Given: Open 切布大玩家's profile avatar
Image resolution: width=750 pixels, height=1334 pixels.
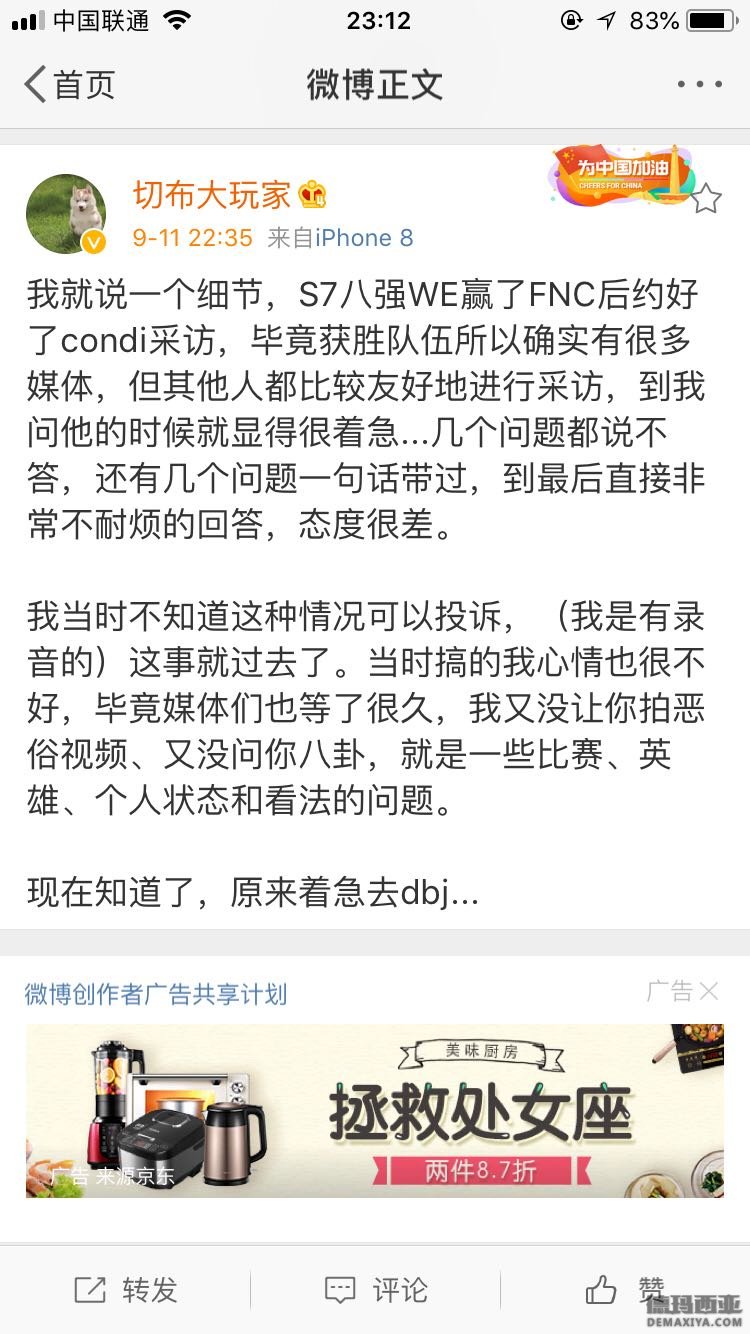Looking at the screenshot, I should click(x=66, y=214).
